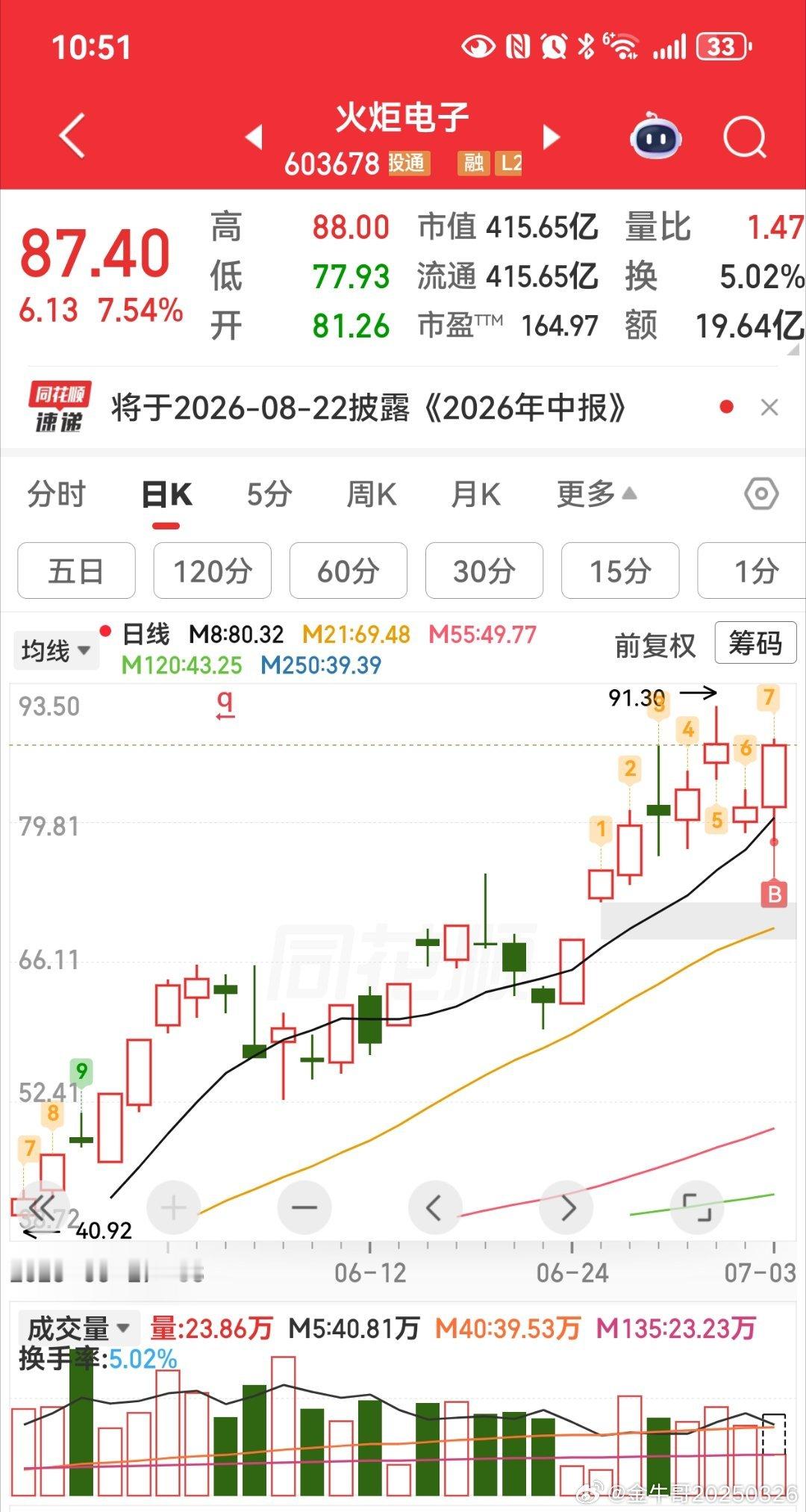Screen dimensions: 806x1512
Task: Zoom in chart with plus button
Action: tap(173, 1207)
